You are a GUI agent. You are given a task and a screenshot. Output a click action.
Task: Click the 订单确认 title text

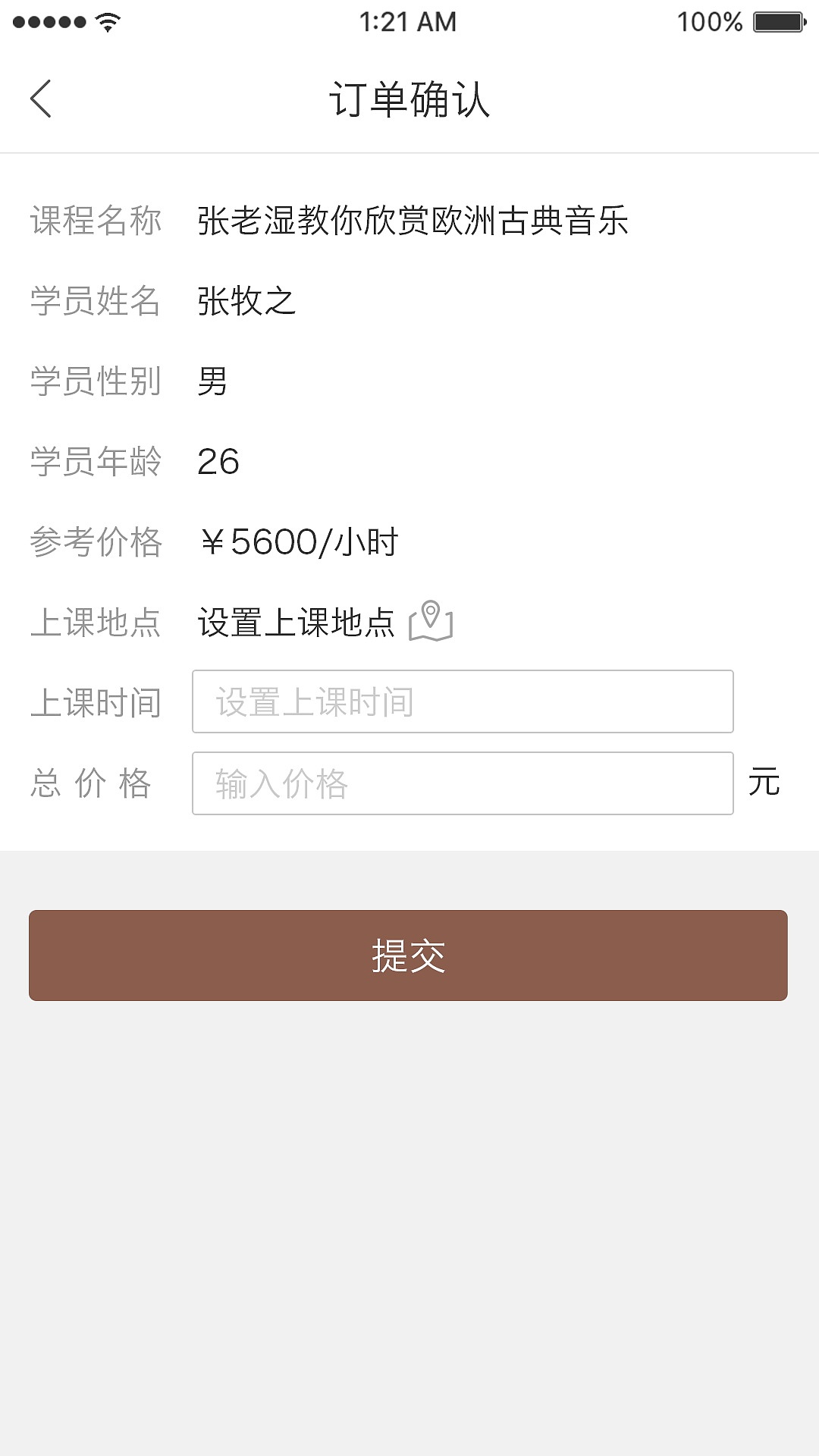[409, 98]
